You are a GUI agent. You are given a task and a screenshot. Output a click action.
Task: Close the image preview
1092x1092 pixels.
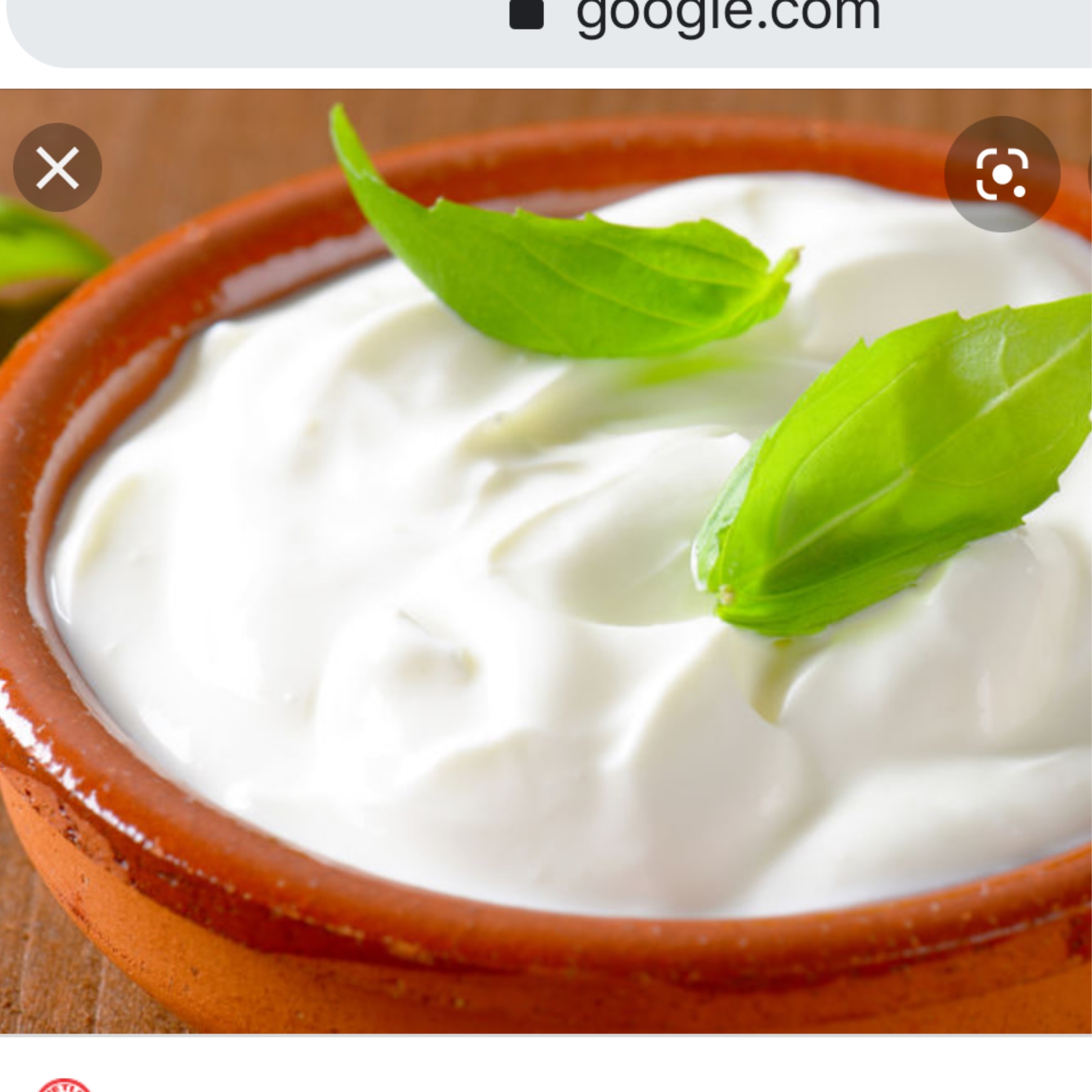pos(57,168)
